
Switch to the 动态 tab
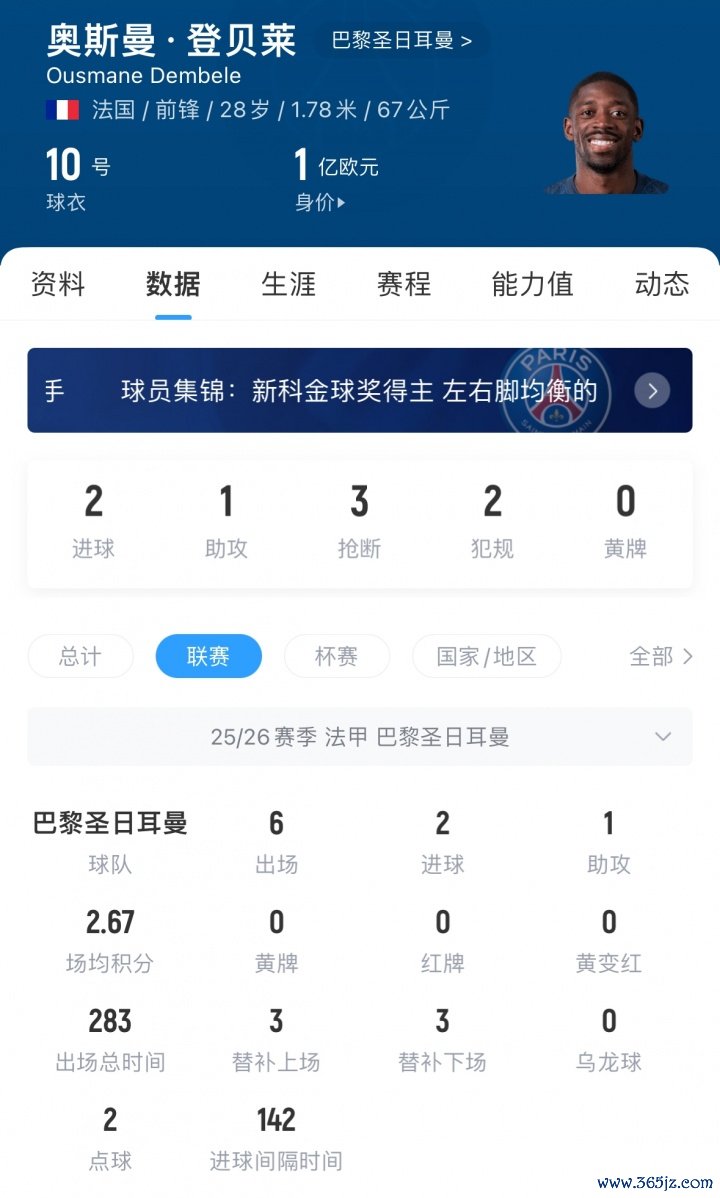(661, 284)
